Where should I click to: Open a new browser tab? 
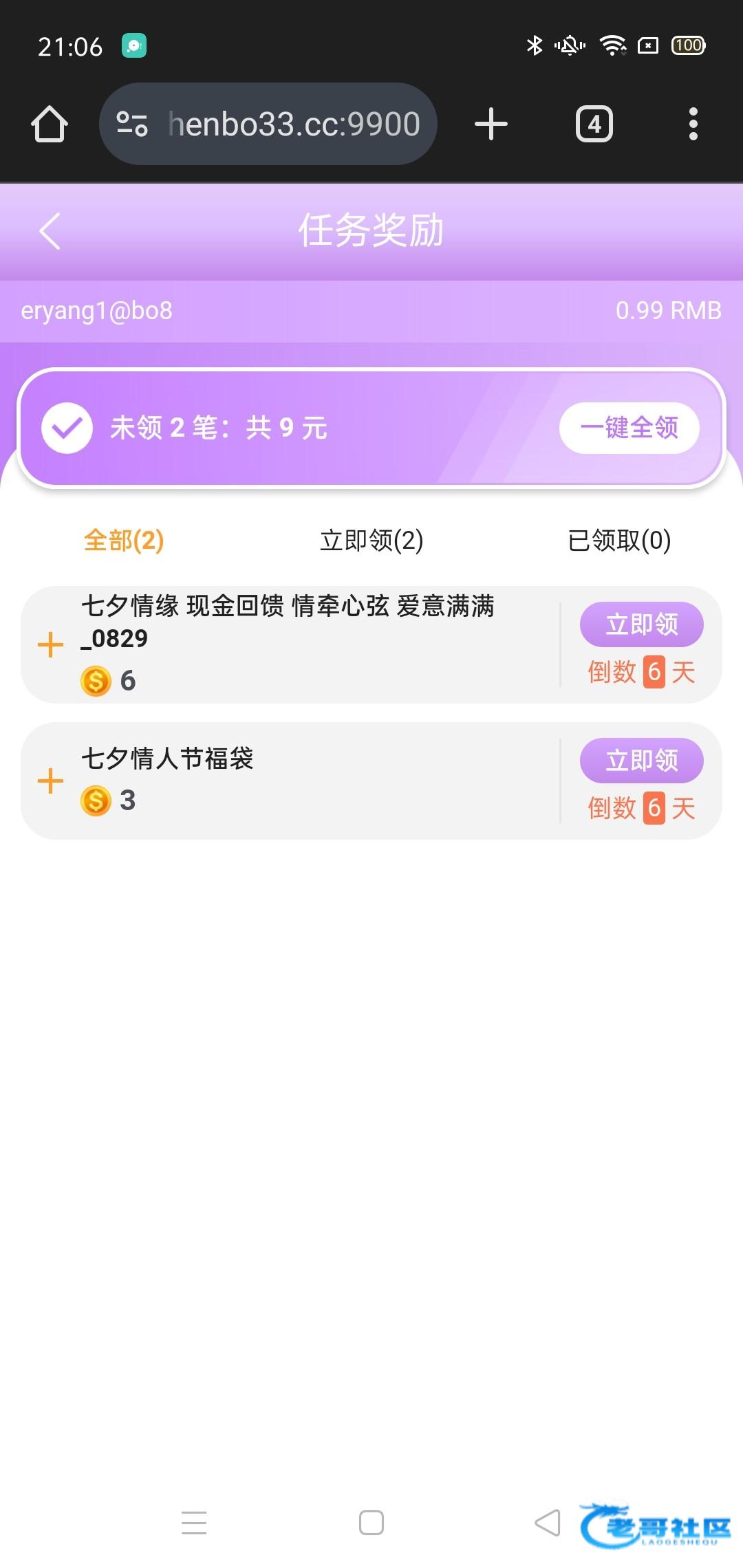point(491,124)
